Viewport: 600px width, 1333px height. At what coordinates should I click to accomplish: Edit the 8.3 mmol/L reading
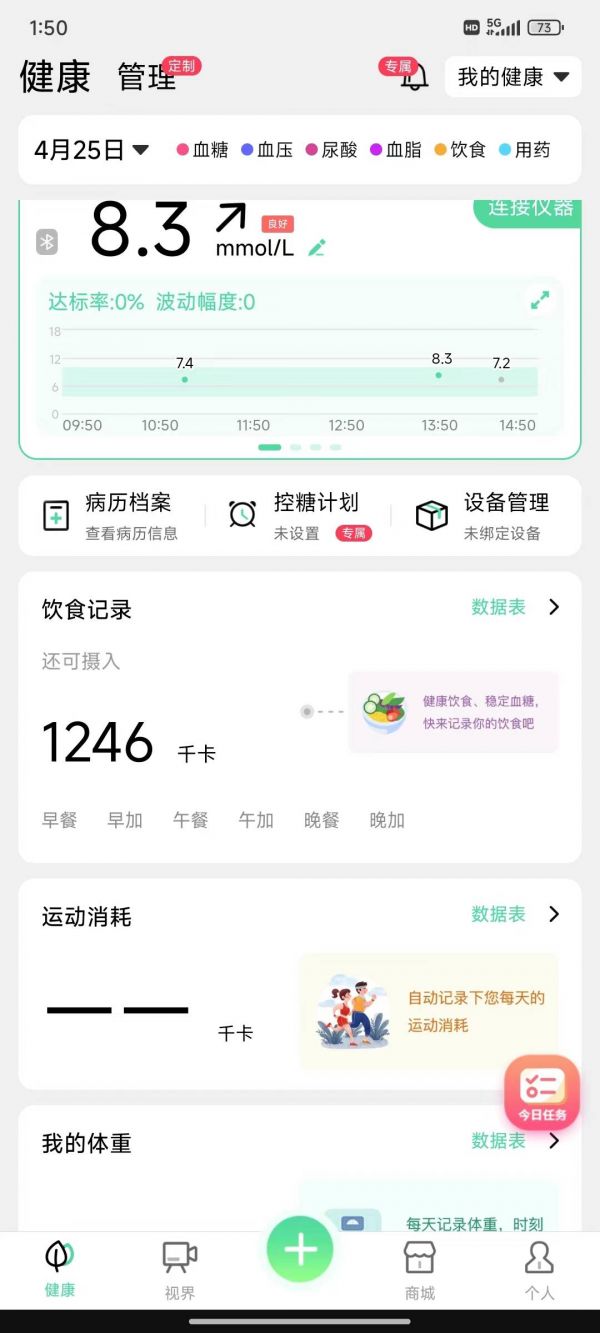coord(317,247)
